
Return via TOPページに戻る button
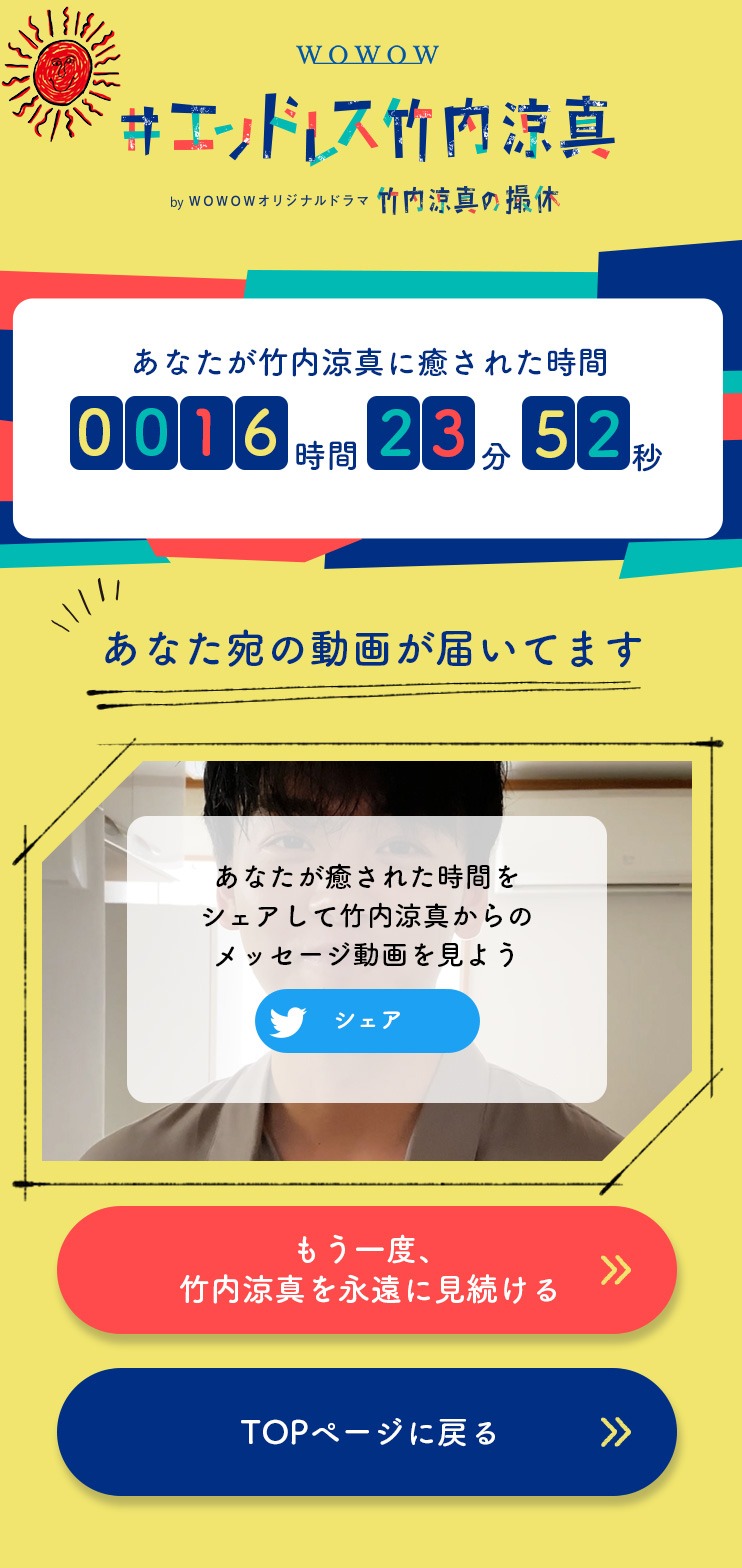click(367, 1432)
